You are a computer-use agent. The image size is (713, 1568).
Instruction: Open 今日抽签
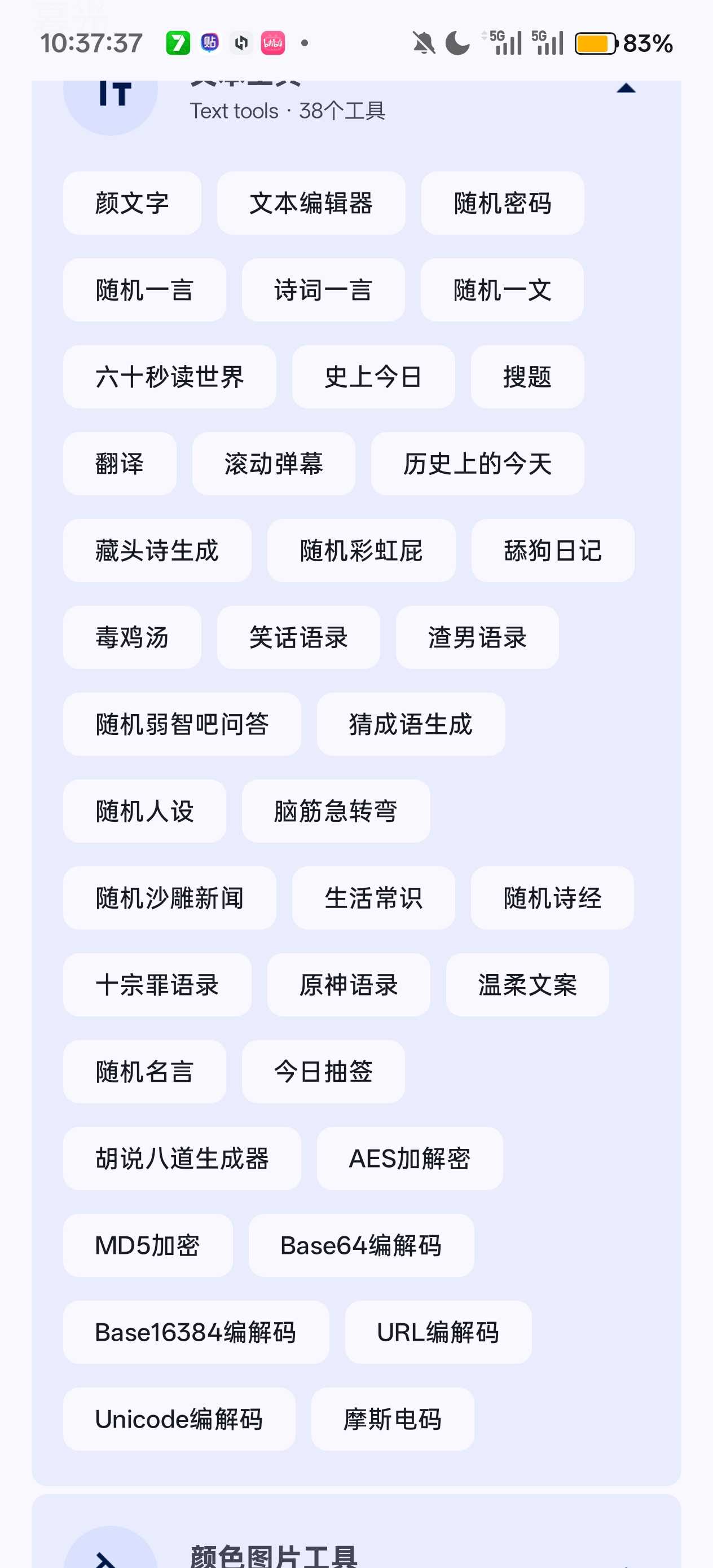(x=323, y=1072)
